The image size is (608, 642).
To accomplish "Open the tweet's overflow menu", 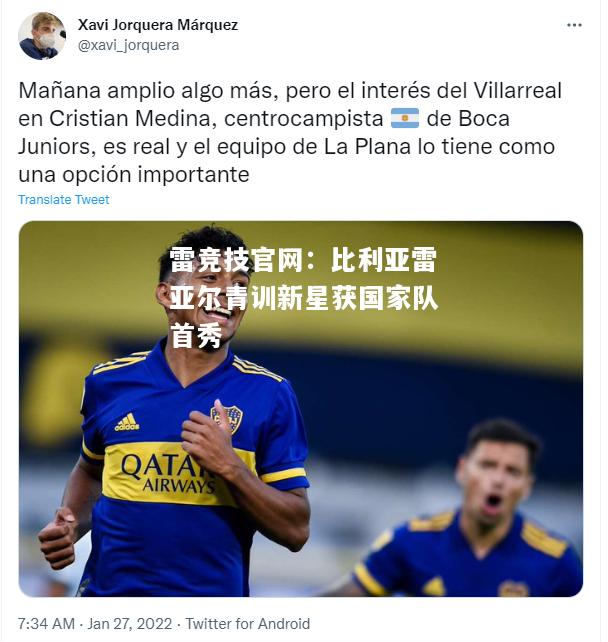I will point(574,25).
